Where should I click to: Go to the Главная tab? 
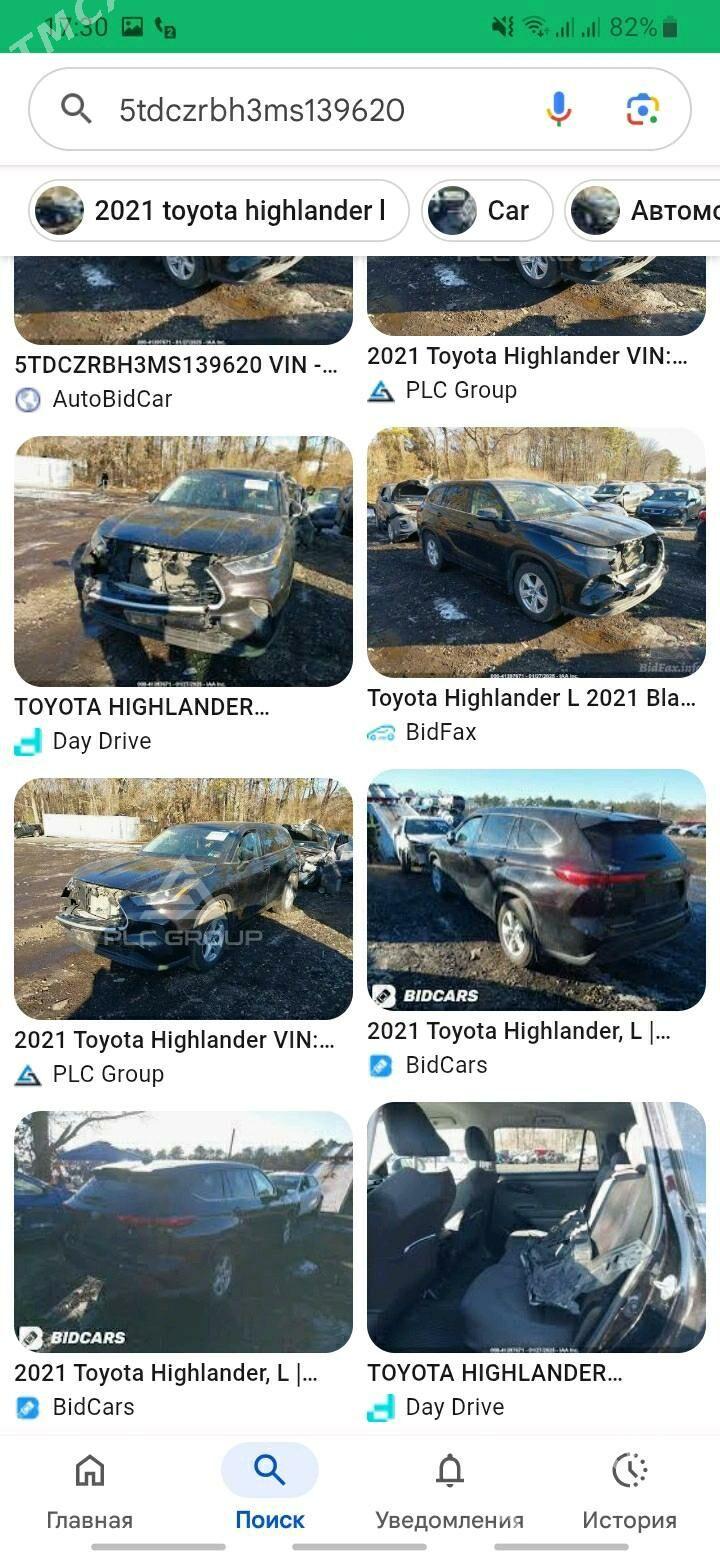90,1492
